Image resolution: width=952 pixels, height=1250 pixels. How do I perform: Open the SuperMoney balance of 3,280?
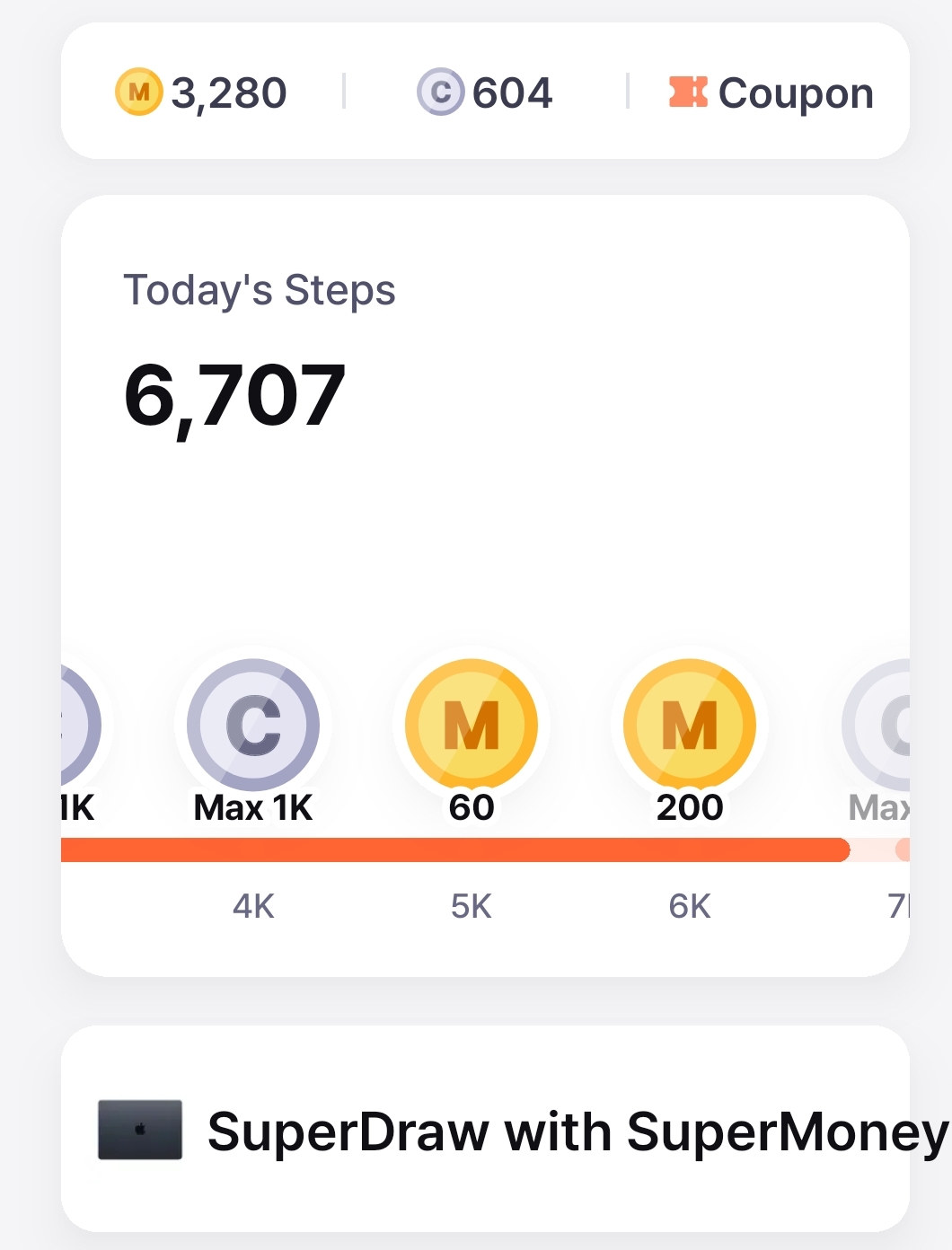202,92
